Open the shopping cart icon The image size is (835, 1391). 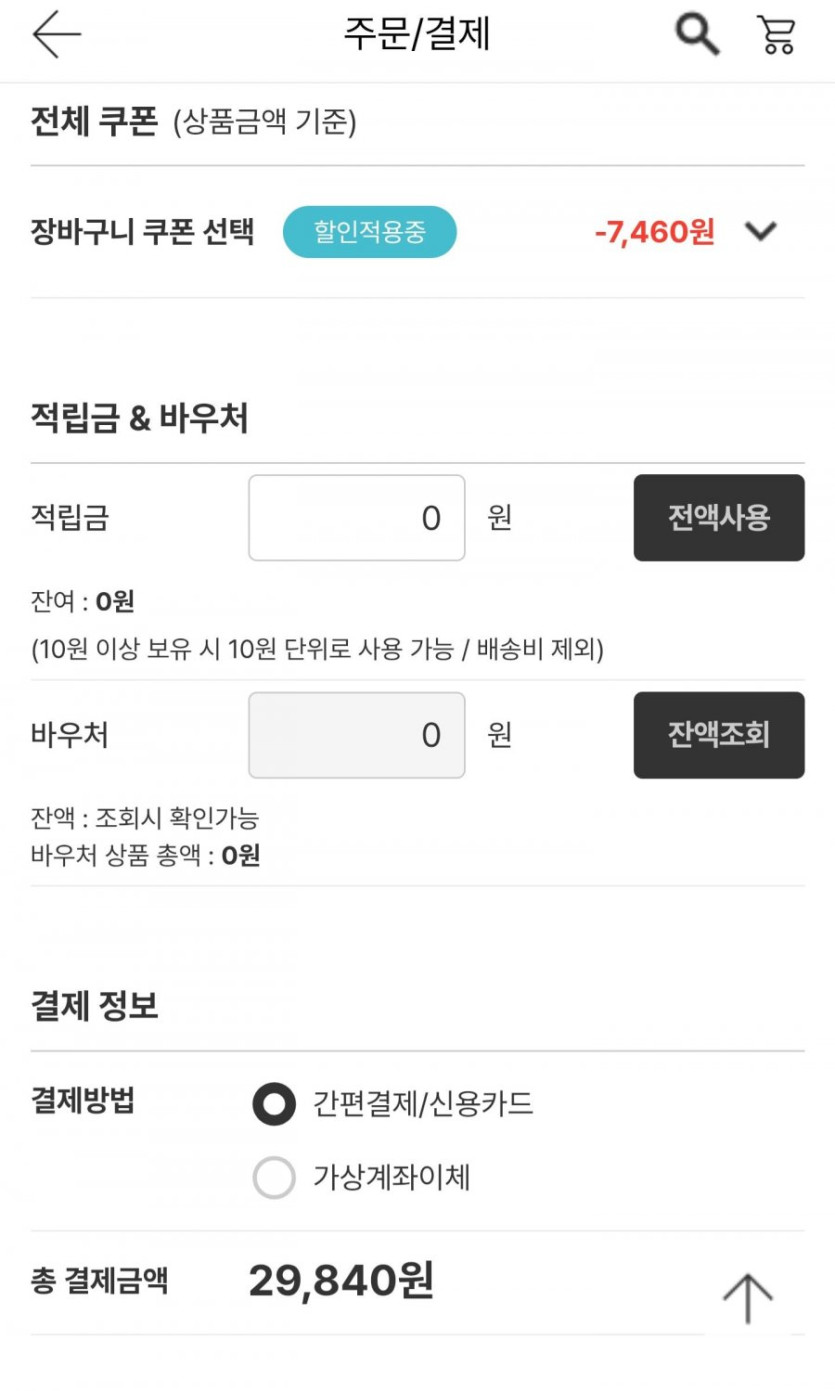pyautogui.click(x=776, y=35)
